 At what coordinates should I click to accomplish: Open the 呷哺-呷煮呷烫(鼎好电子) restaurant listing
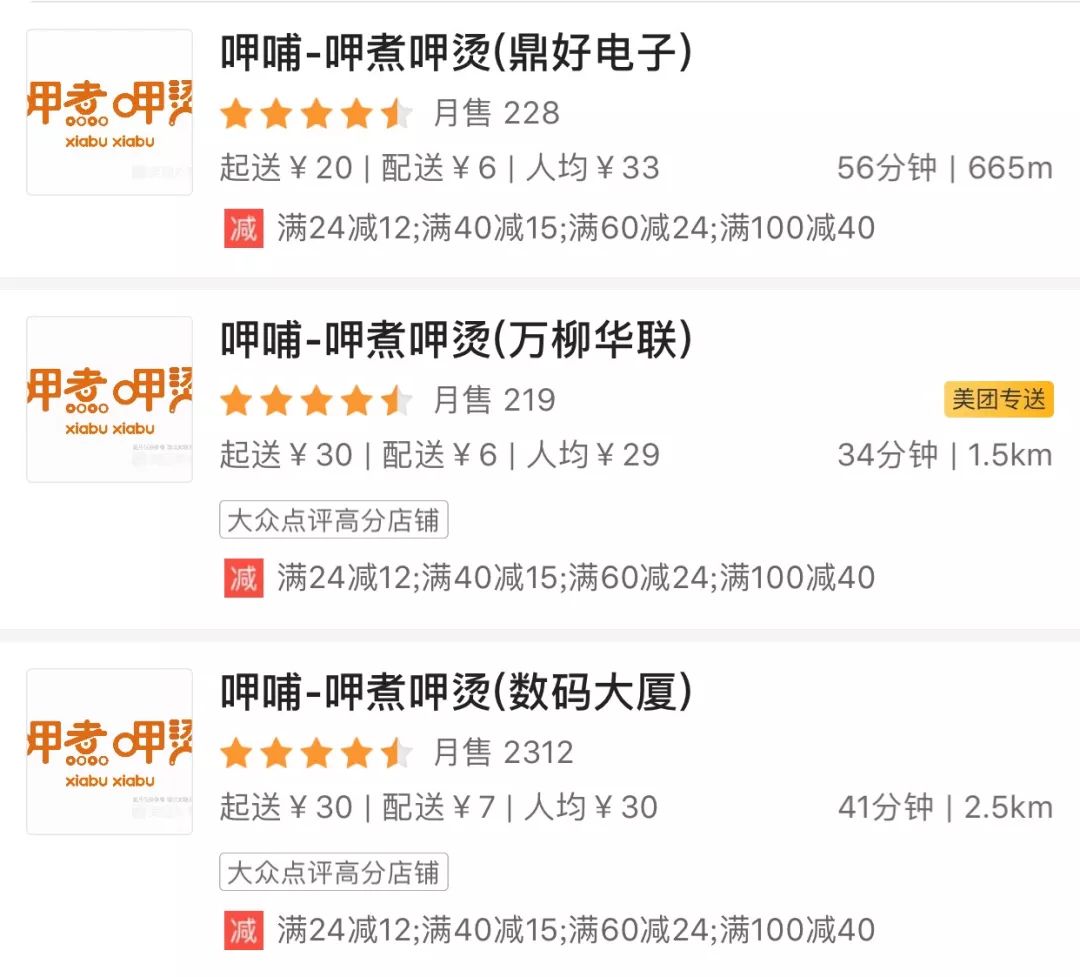click(x=456, y=54)
